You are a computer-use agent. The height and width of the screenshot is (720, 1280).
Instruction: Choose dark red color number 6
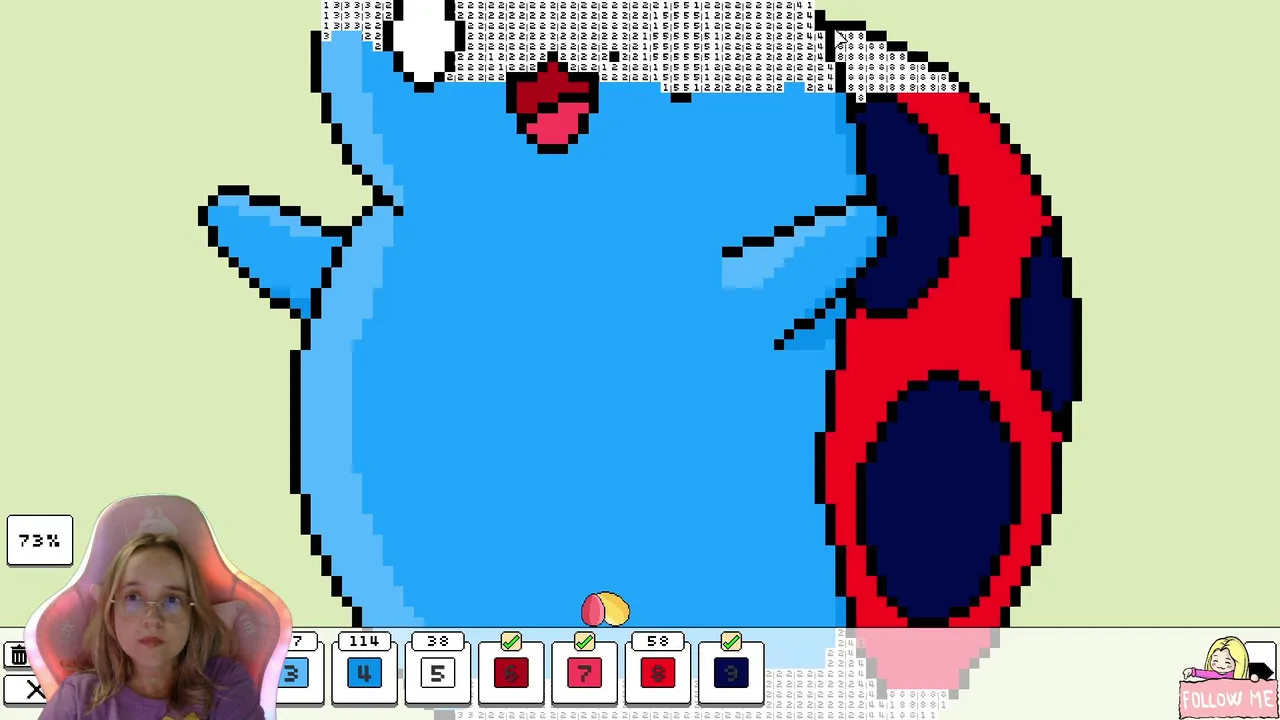point(511,674)
